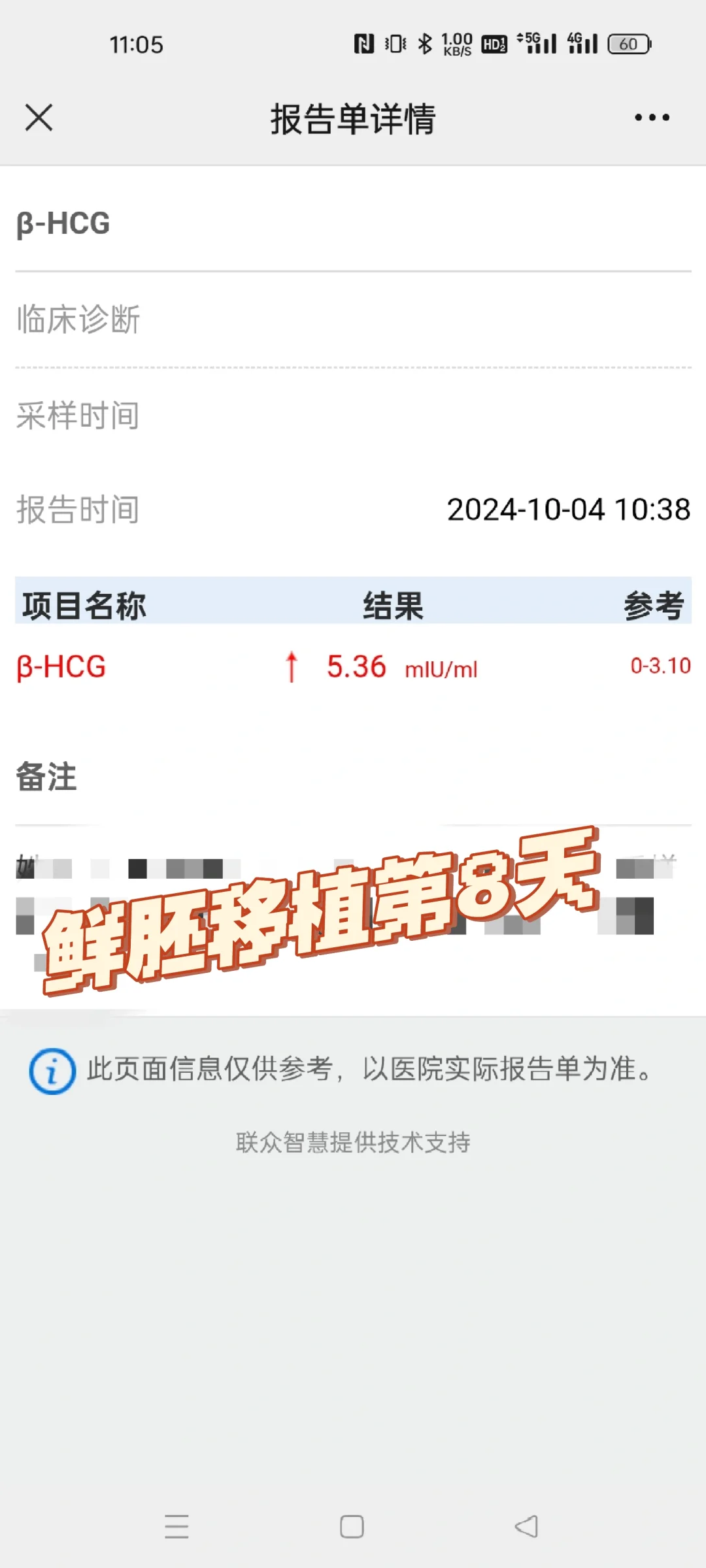
Task: Expand the 临床诊断 field
Action: [78, 320]
